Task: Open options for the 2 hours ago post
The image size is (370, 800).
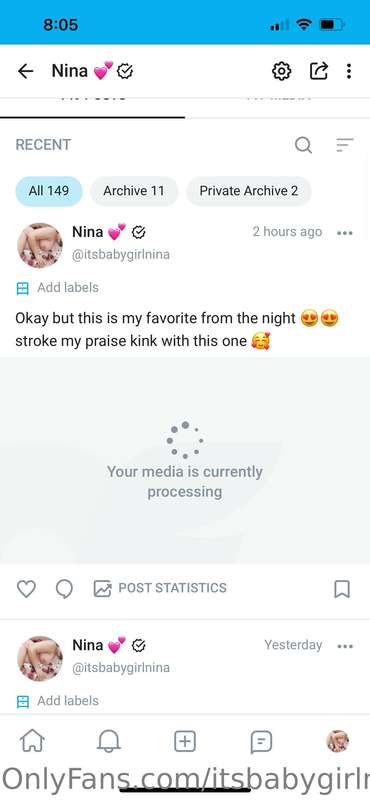Action: 345,233
